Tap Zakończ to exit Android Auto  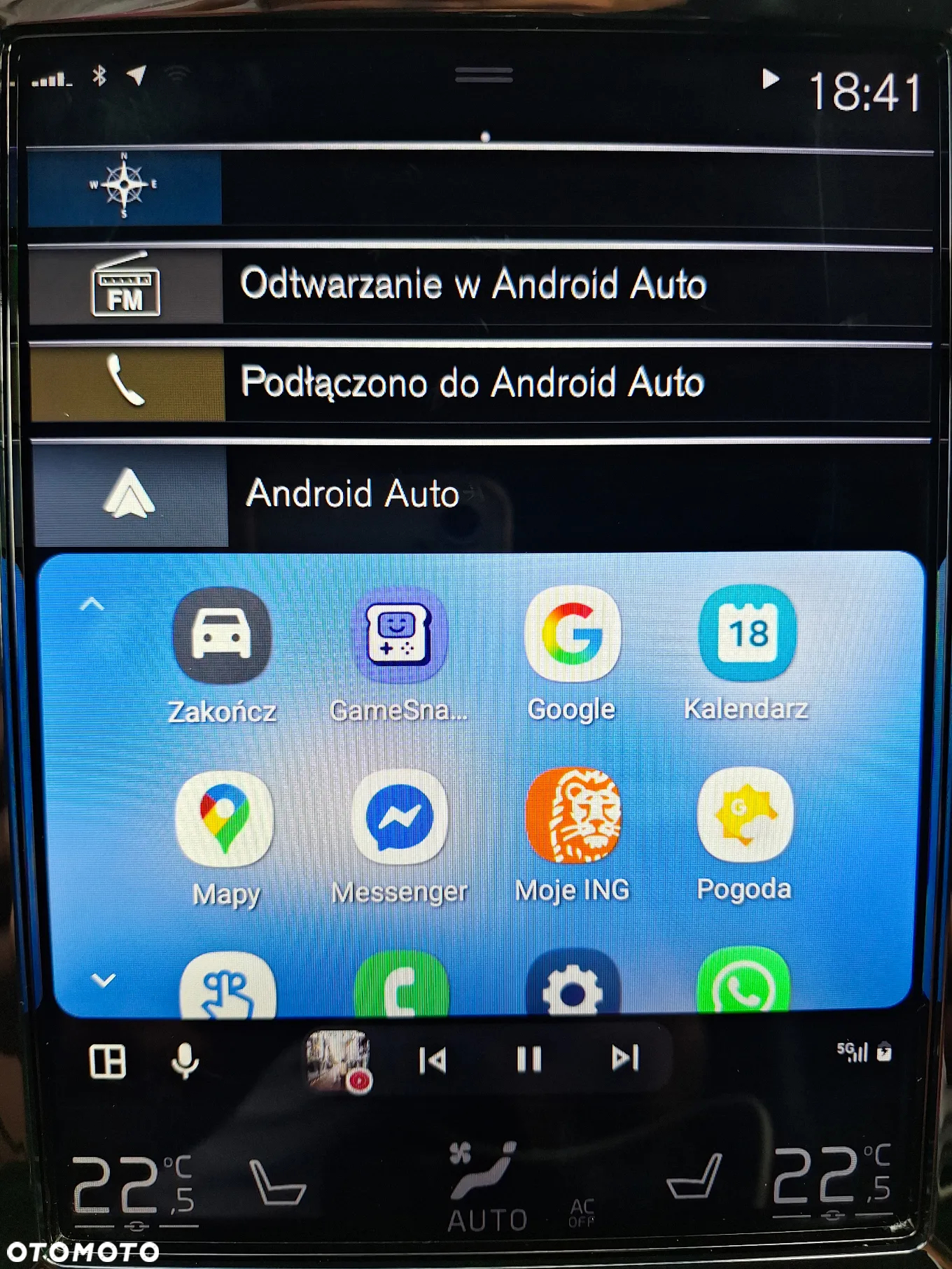(222, 636)
